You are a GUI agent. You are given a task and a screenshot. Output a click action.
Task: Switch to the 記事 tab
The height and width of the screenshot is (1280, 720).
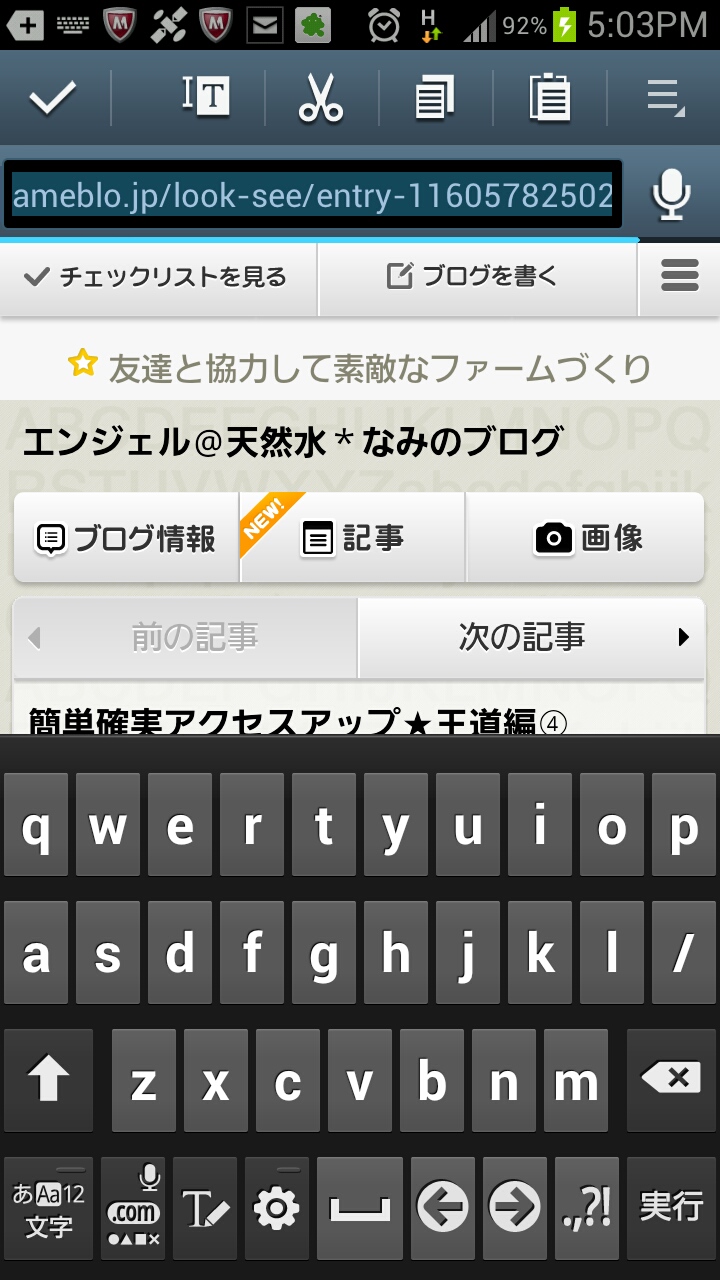tap(353, 539)
